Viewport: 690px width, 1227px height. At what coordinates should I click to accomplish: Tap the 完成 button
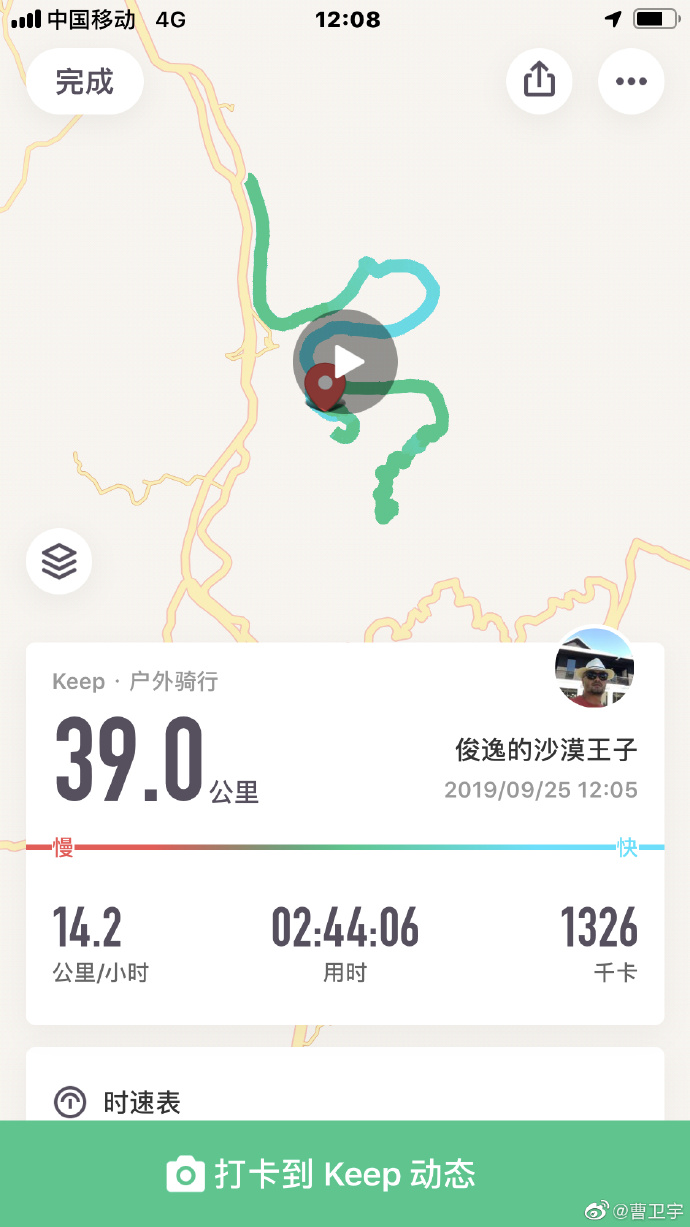tap(85, 81)
